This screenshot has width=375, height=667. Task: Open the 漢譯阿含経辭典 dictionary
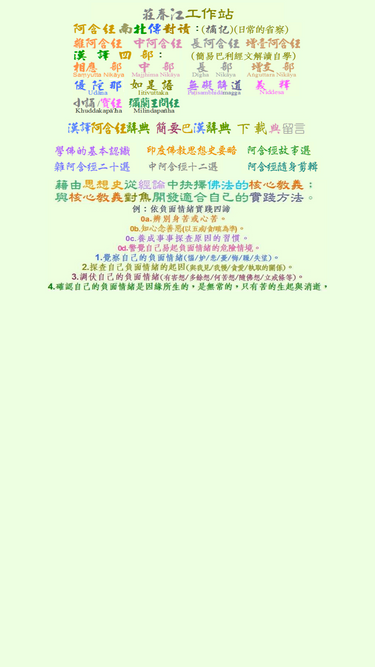point(108,128)
